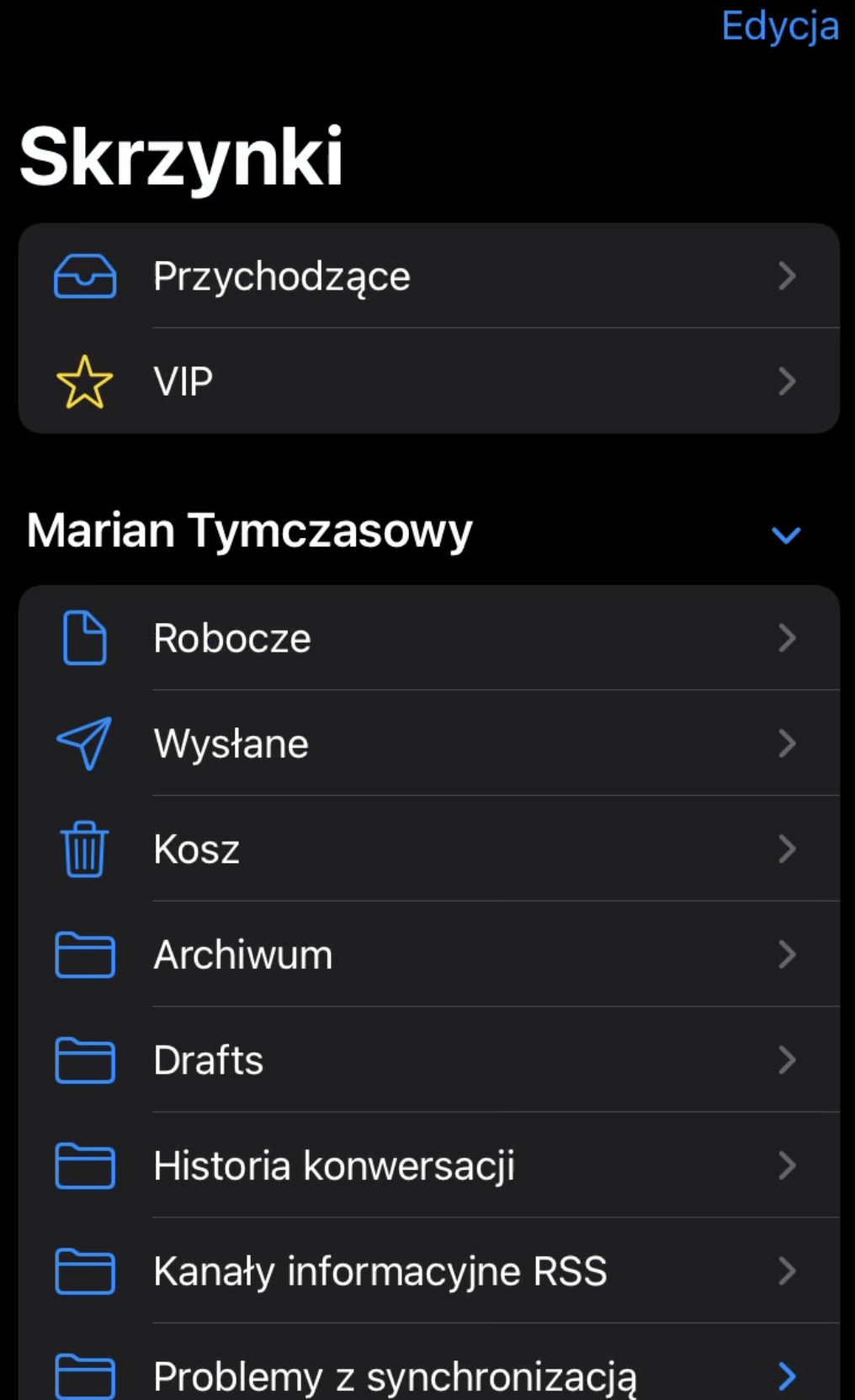Viewport: 855px width, 1400px height.
Task: Open the VIP mailbox
Action: pyautogui.click(x=429, y=381)
